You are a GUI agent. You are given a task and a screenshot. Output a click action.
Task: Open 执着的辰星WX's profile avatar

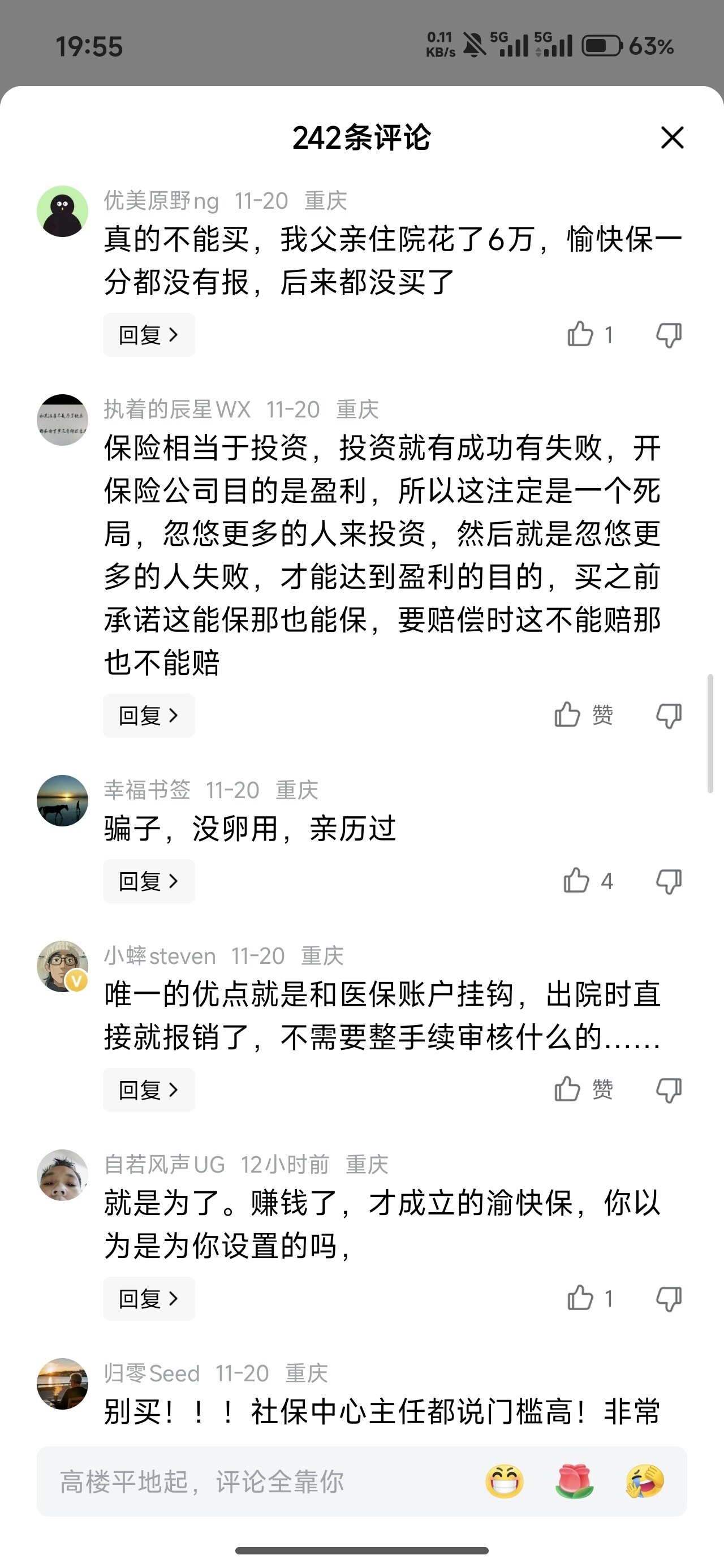[62, 420]
